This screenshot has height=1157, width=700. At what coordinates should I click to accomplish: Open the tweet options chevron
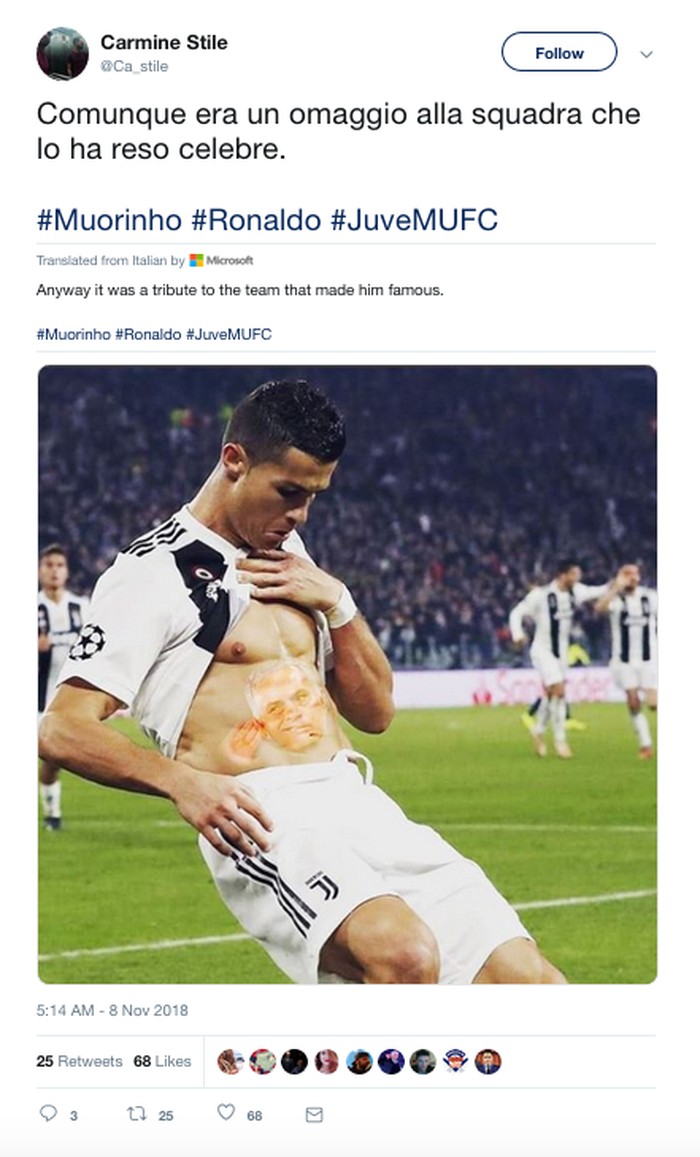click(646, 54)
